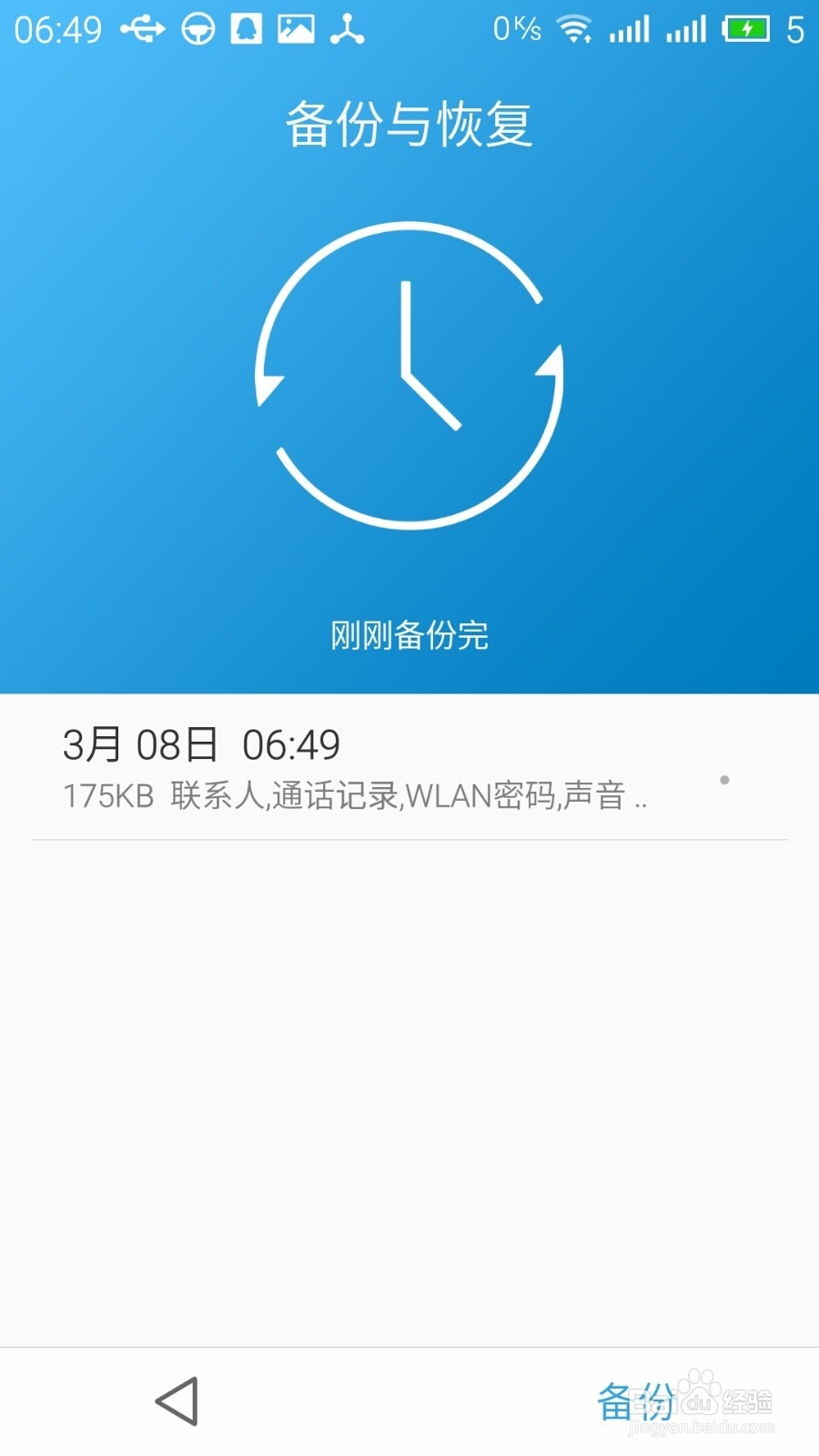Tap the 备份 button to start backup
The width and height of the screenshot is (819, 1456).
click(635, 1401)
